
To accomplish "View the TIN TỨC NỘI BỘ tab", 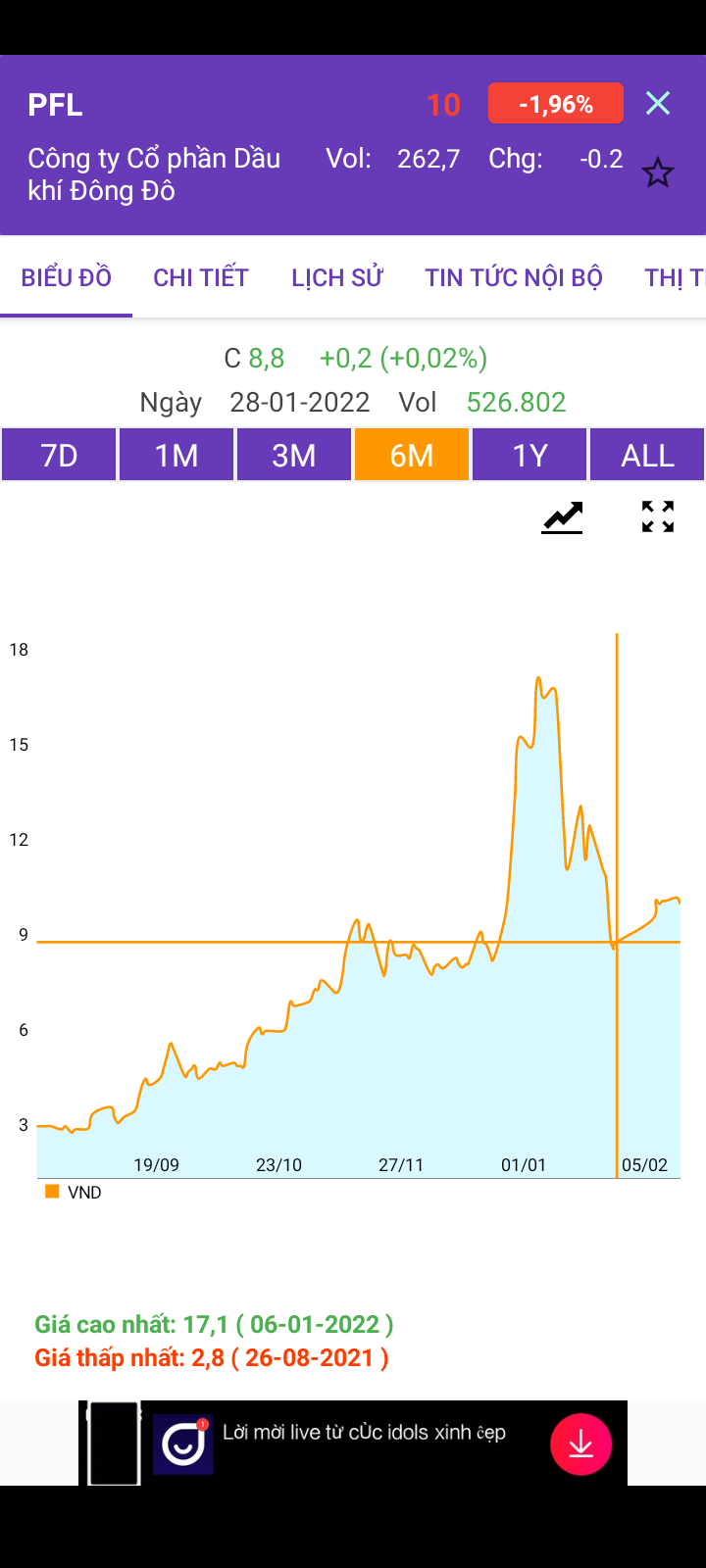I will coord(513,277).
